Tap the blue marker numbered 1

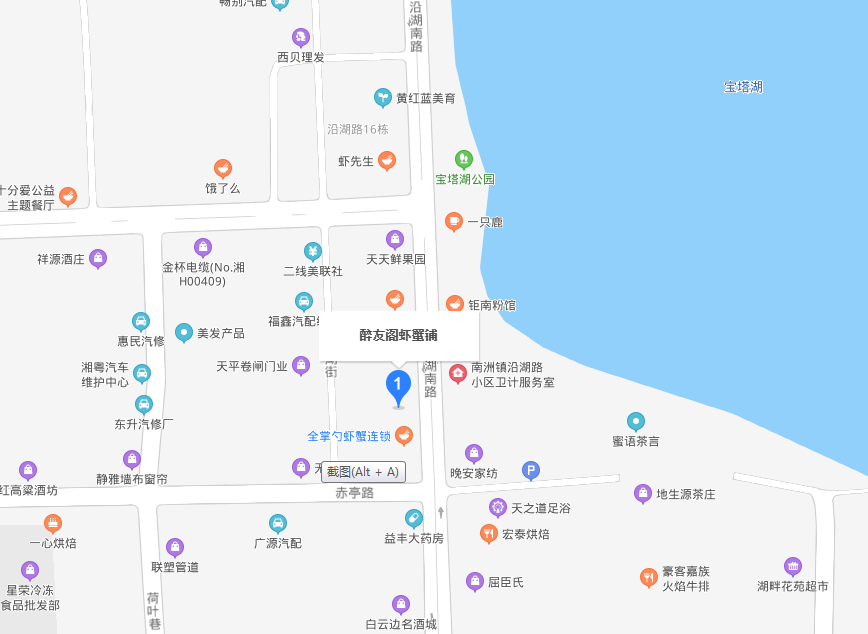(398, 384)
